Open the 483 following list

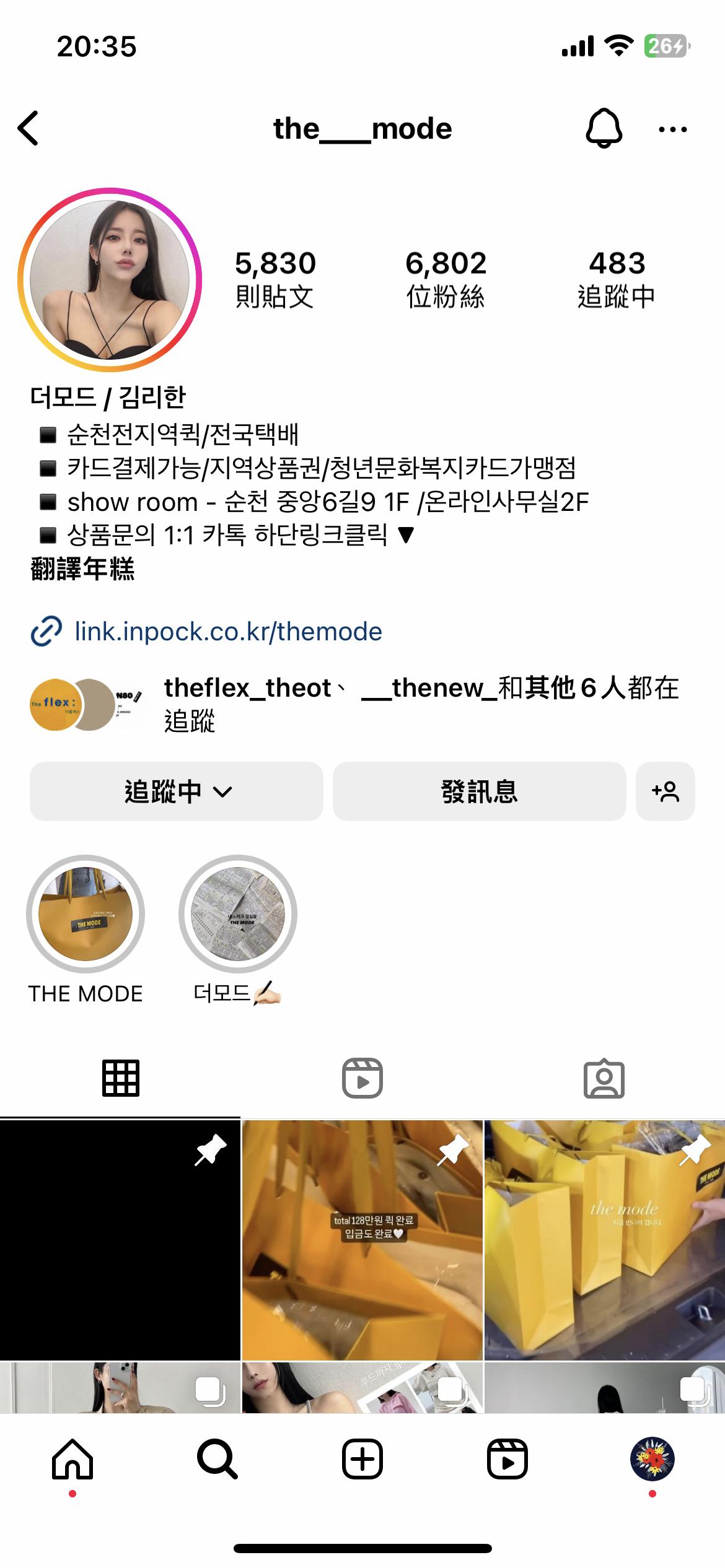coord(617,279)
